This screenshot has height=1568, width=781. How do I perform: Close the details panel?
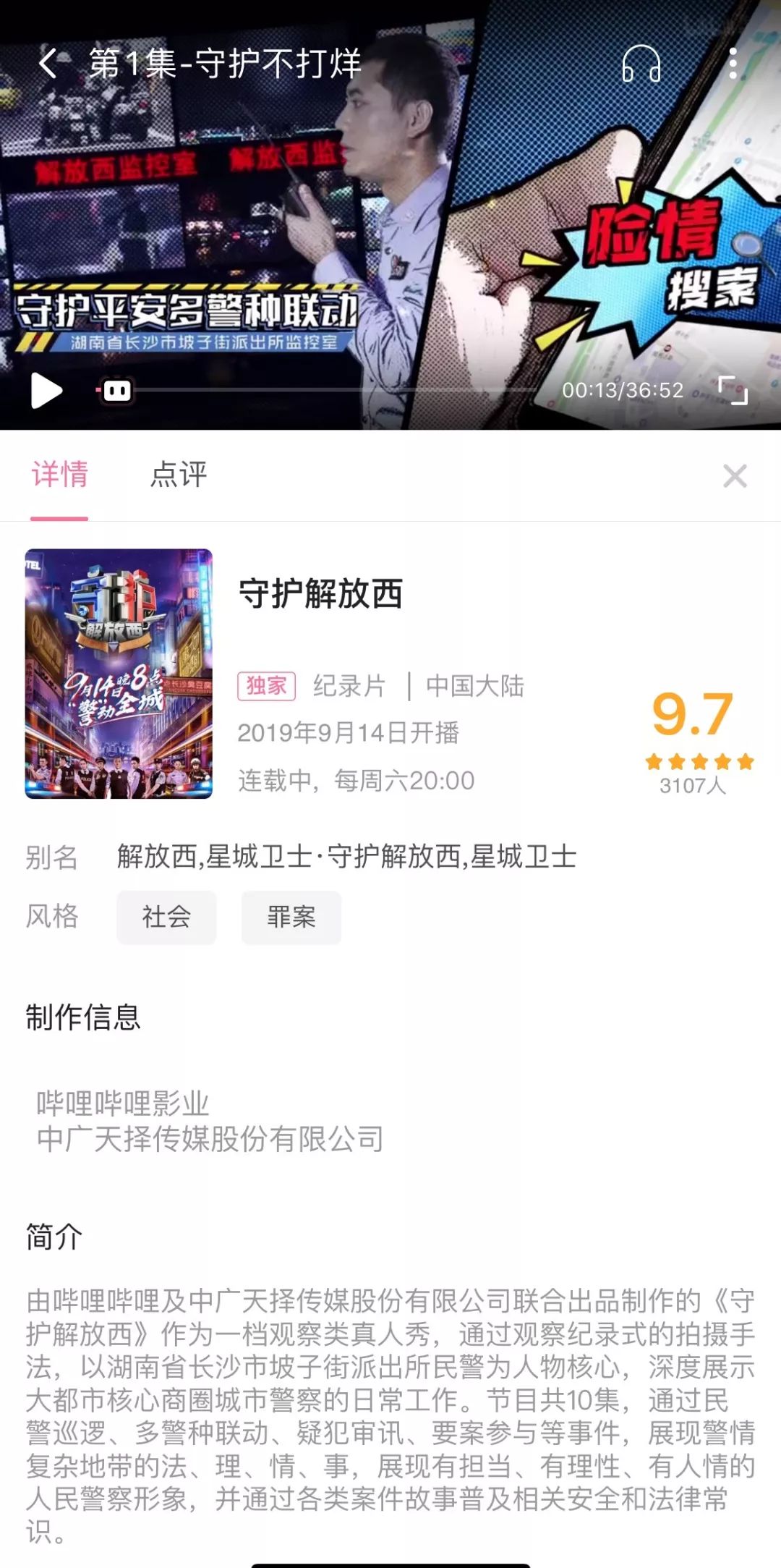735,476
